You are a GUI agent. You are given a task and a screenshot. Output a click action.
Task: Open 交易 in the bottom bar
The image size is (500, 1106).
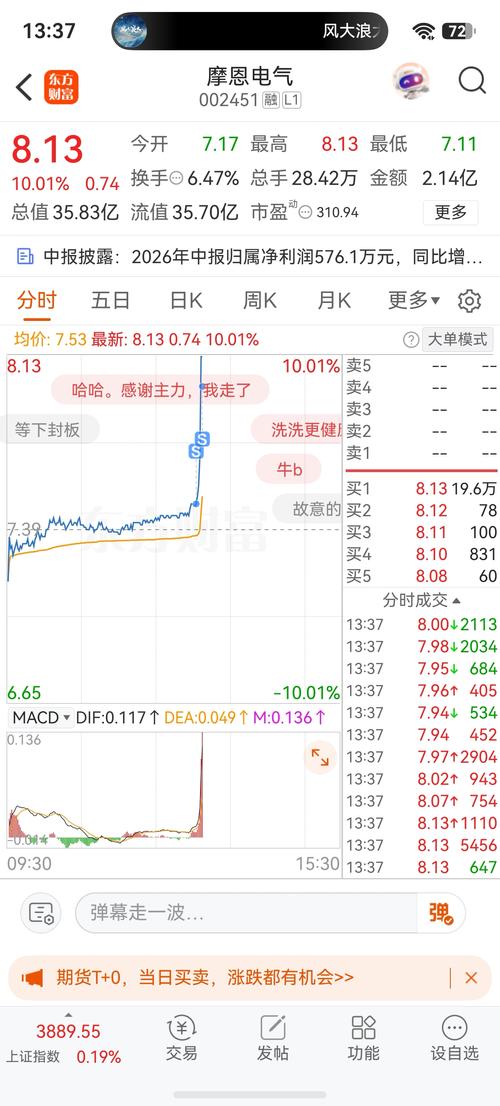coord(182,1038)
